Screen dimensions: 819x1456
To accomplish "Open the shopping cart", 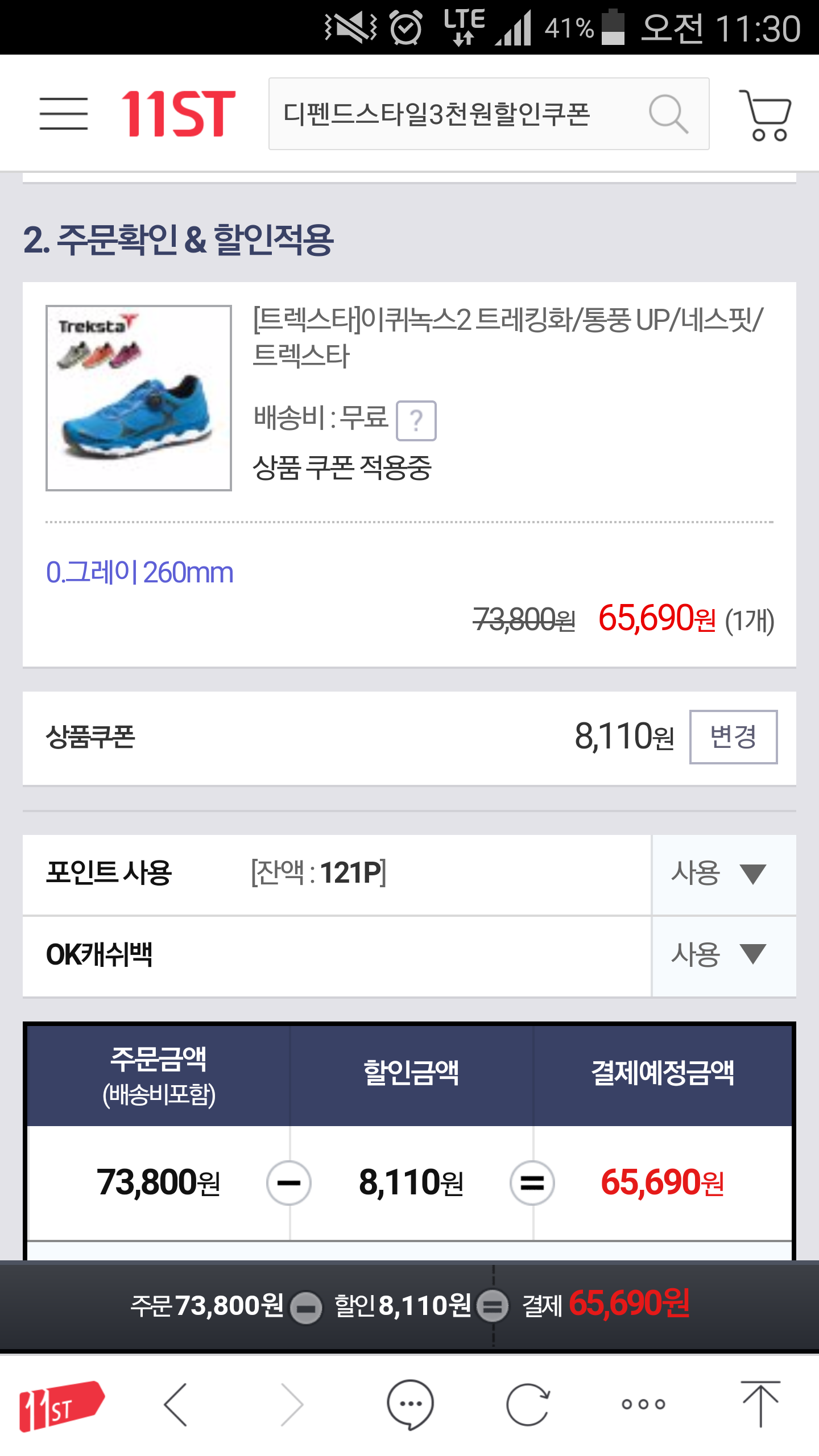I will pos(766,115).
